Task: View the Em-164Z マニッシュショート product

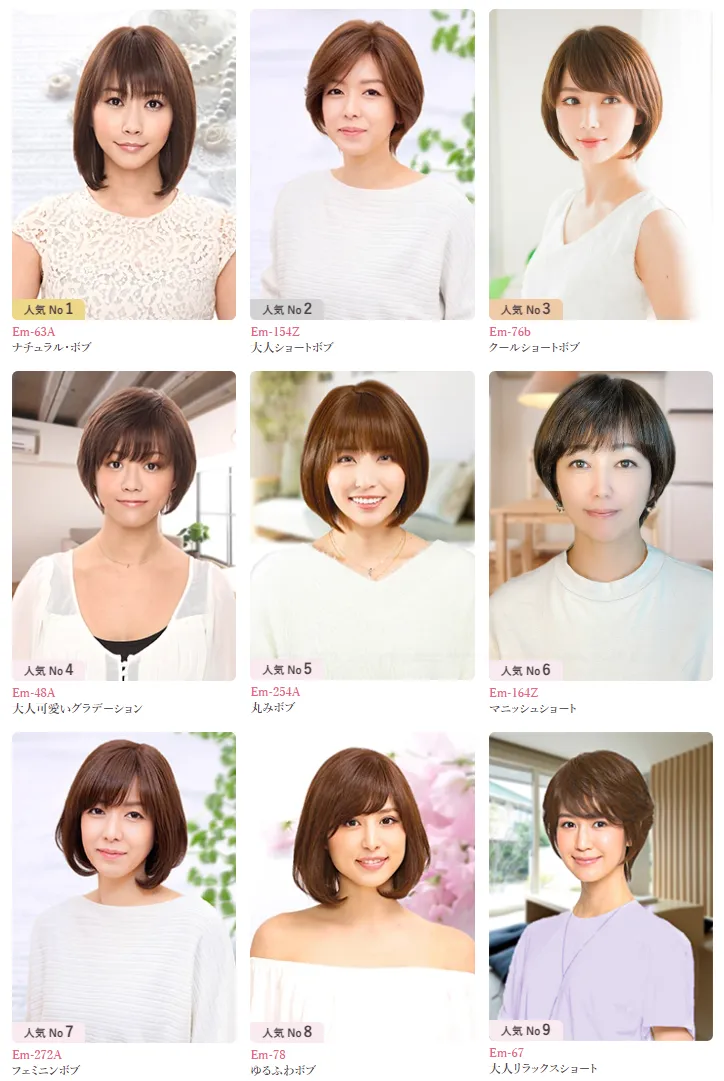Action: (x=601, y=526)
